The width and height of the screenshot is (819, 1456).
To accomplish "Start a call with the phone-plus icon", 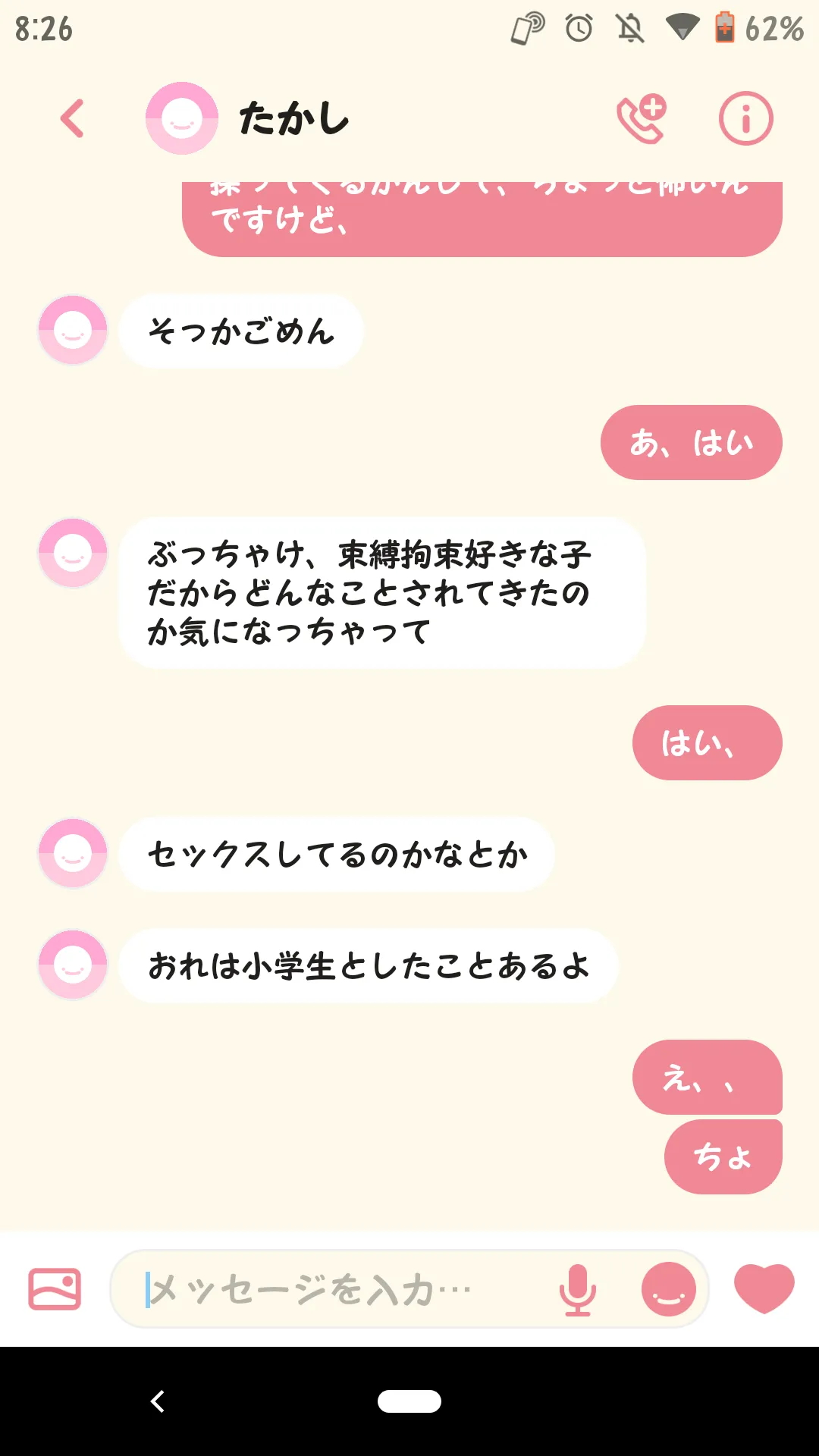I will click(642, 119).
